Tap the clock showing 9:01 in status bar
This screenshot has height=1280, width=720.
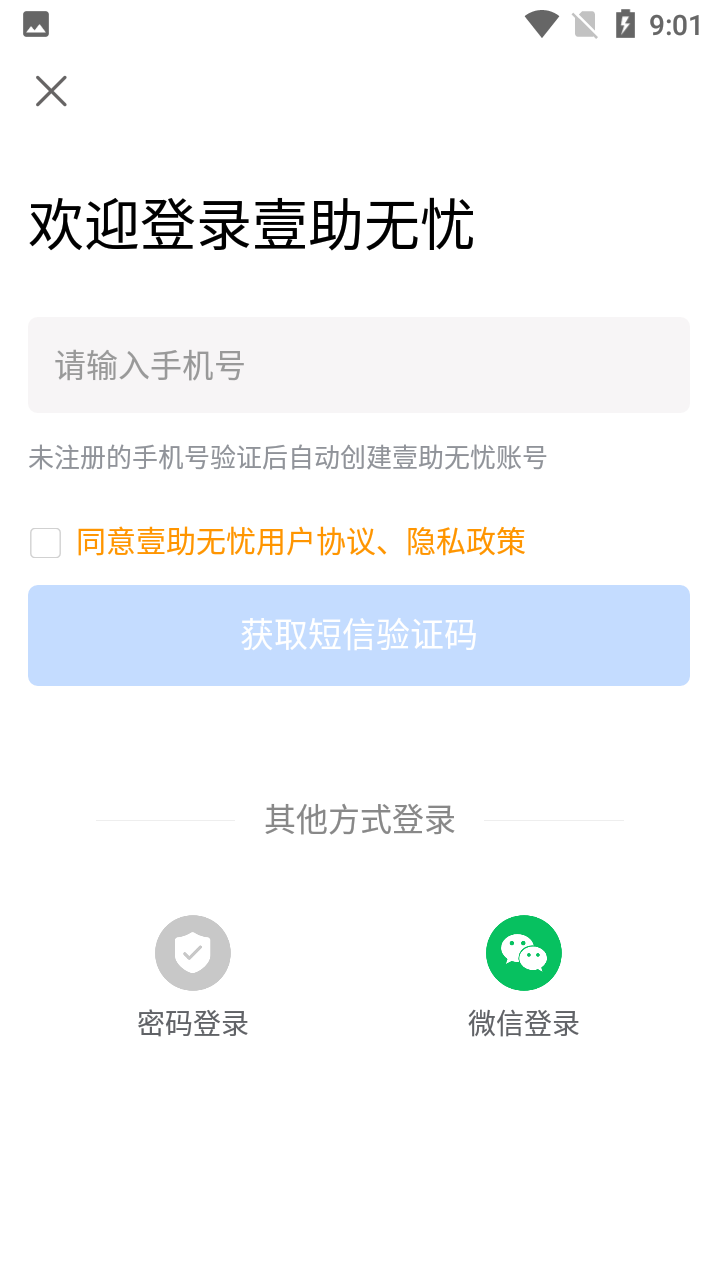pyautogui.click(x=676, y=23)
